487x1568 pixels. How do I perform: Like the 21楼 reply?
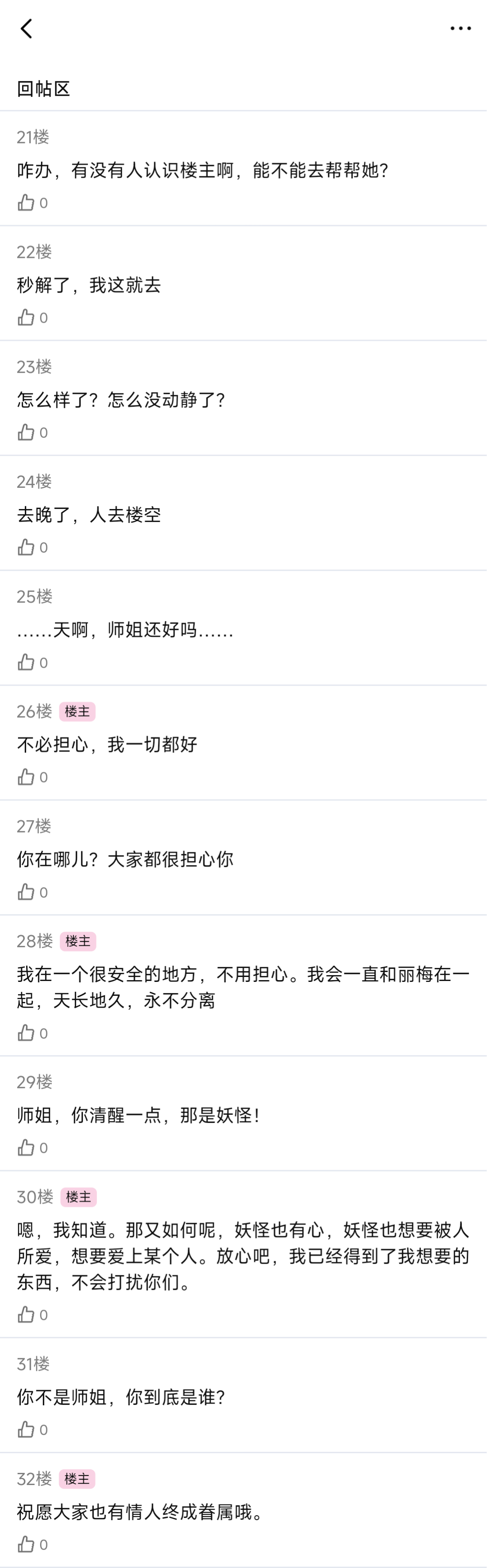pyautogui.click(x=26, y=203)
